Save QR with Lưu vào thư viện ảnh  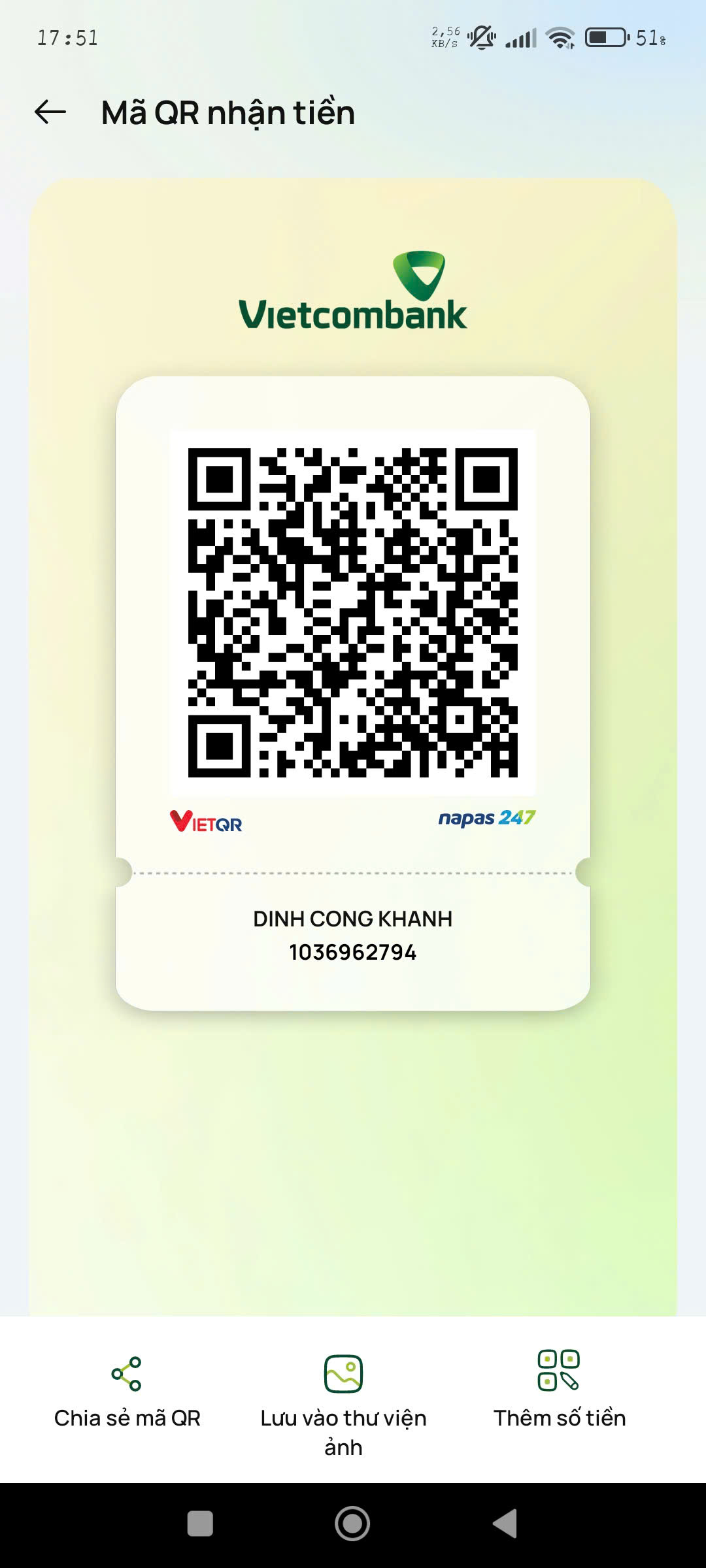pyautogui.click(x=343, y=1406)
